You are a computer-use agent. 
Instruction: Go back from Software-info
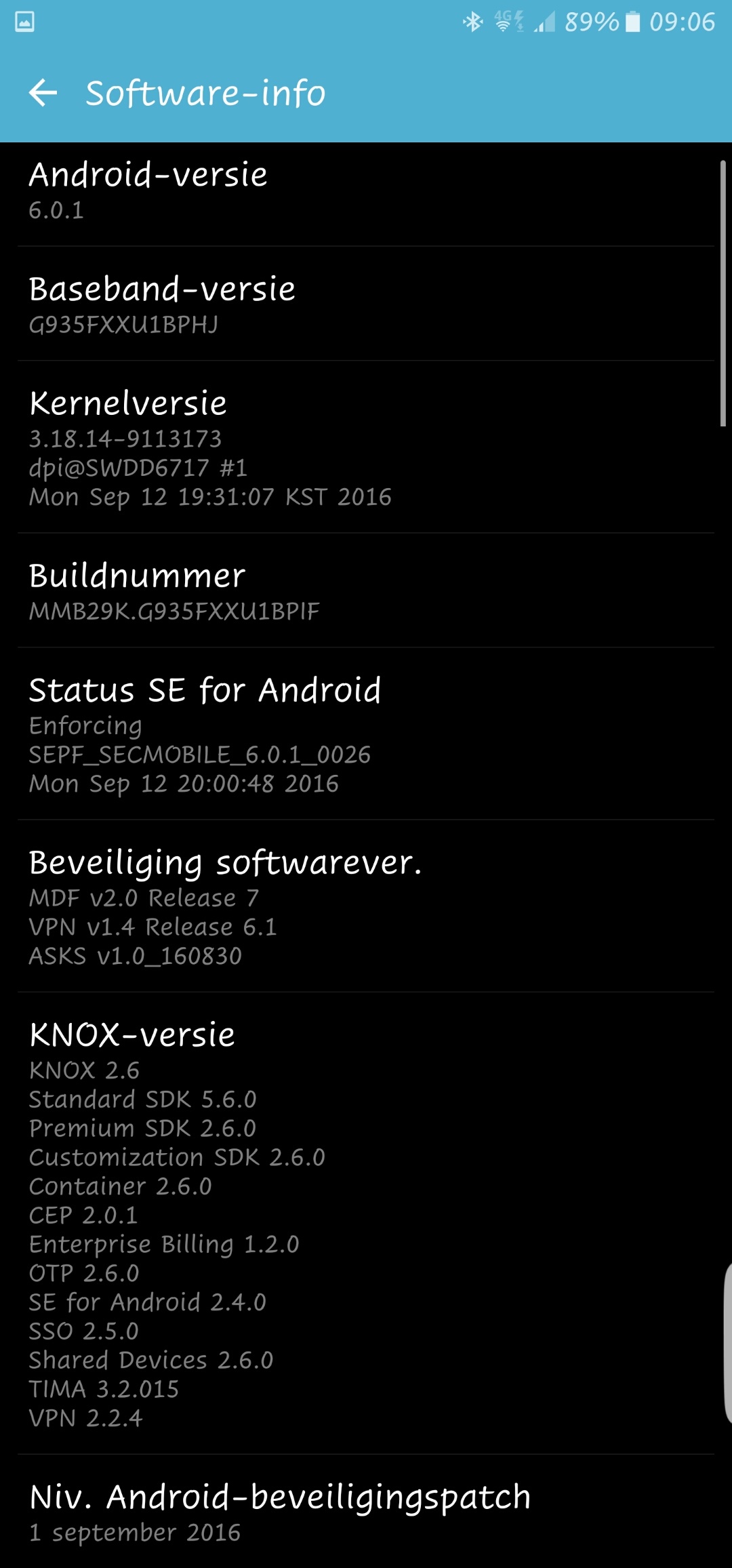tap(43, 93)
